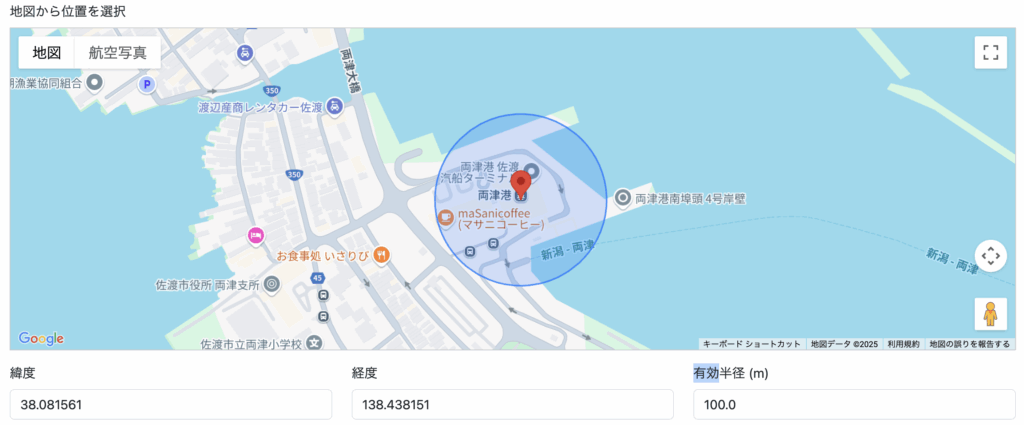Tap the Street View pegman icon

click(990, 313)
